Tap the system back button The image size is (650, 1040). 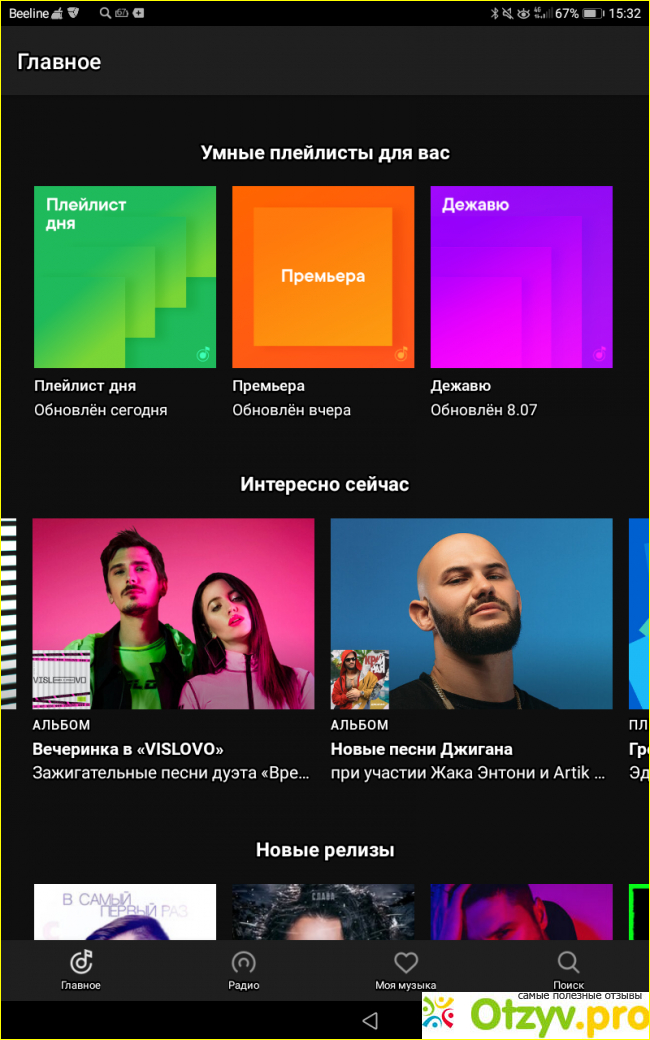pyautogui.click(x=370, y=1021)
